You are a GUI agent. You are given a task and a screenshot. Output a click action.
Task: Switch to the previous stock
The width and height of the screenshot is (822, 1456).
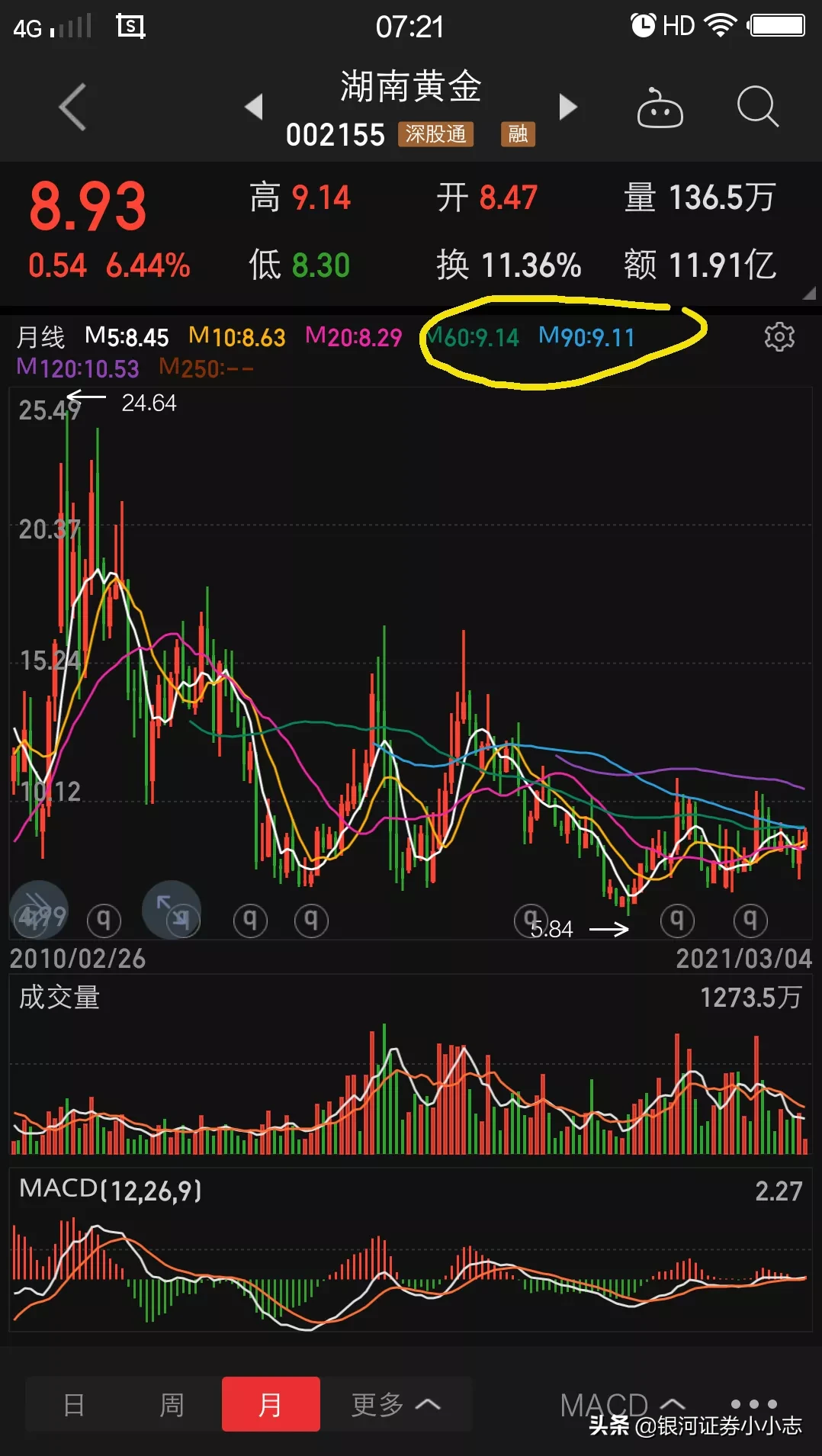coord(254,107)
